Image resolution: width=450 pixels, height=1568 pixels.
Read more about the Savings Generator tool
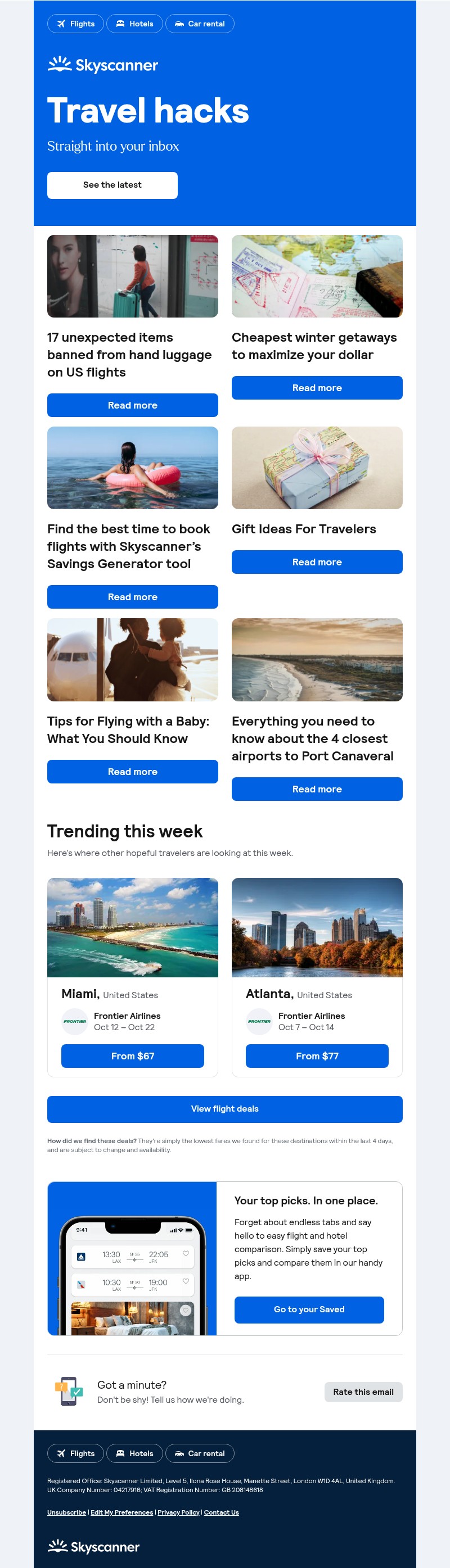point(132,597)
